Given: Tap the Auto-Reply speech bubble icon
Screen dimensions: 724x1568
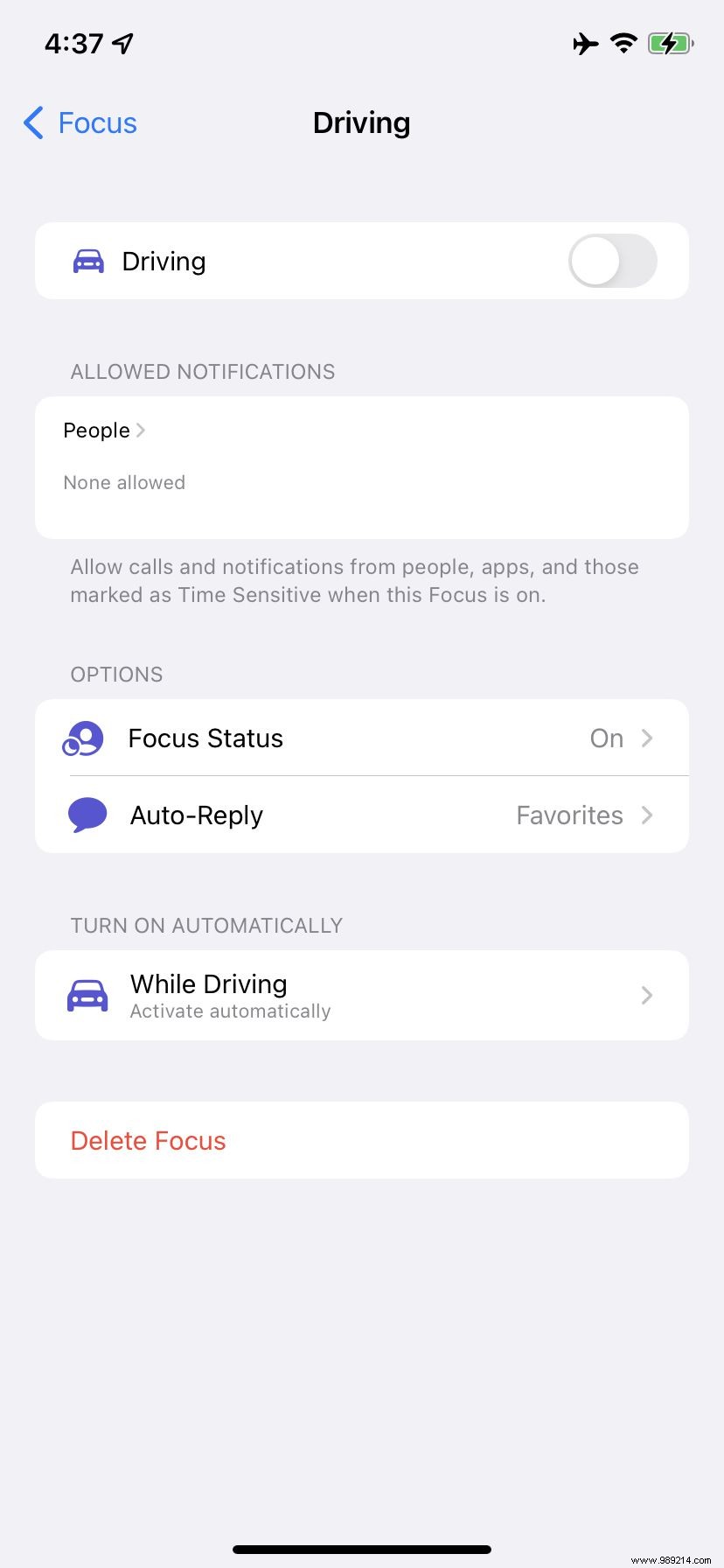Looking at the screenshot, I should click(86, 814).
